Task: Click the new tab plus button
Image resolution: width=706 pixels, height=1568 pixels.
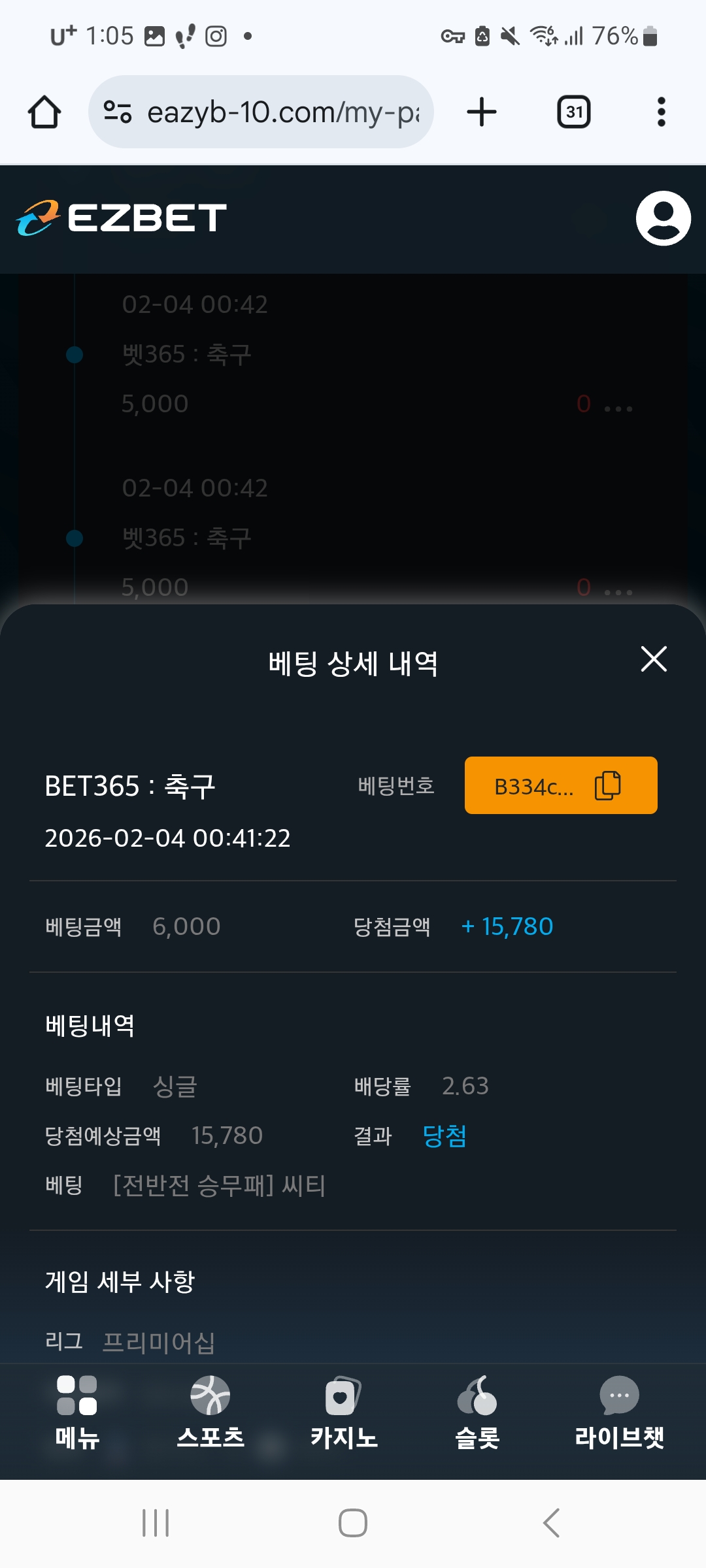Action: (482, 111)
